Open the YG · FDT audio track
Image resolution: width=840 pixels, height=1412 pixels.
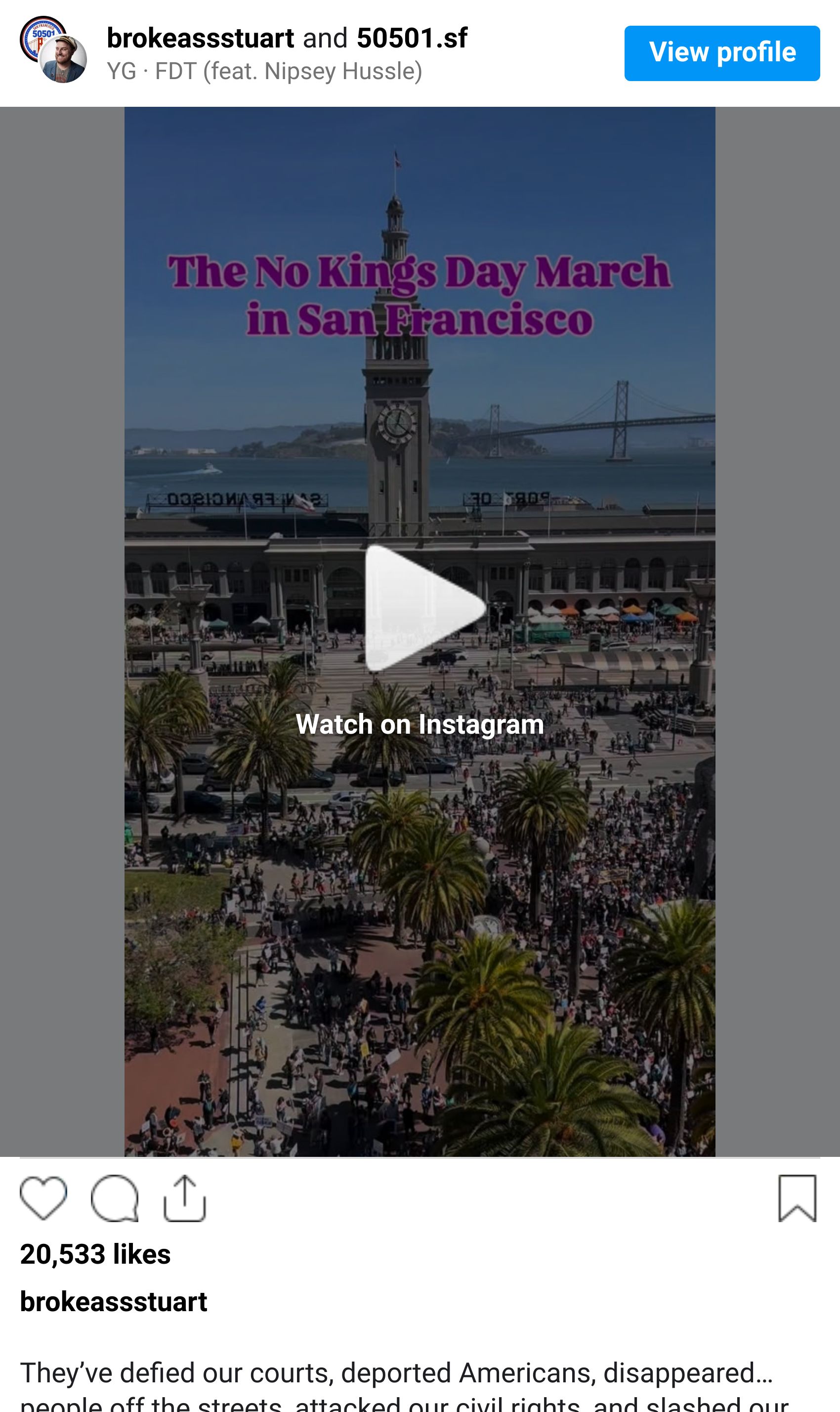click(x=264, y=71)
